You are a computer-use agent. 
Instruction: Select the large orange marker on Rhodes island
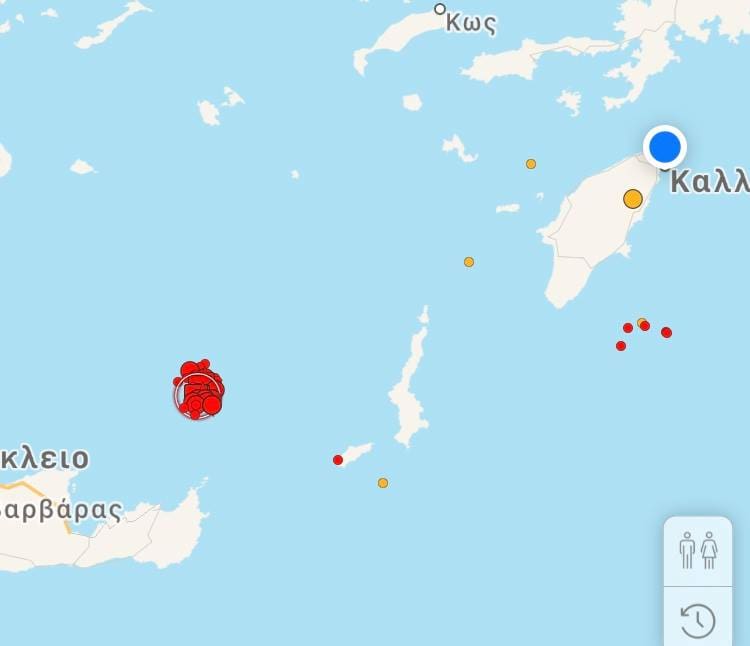point(632,199)
